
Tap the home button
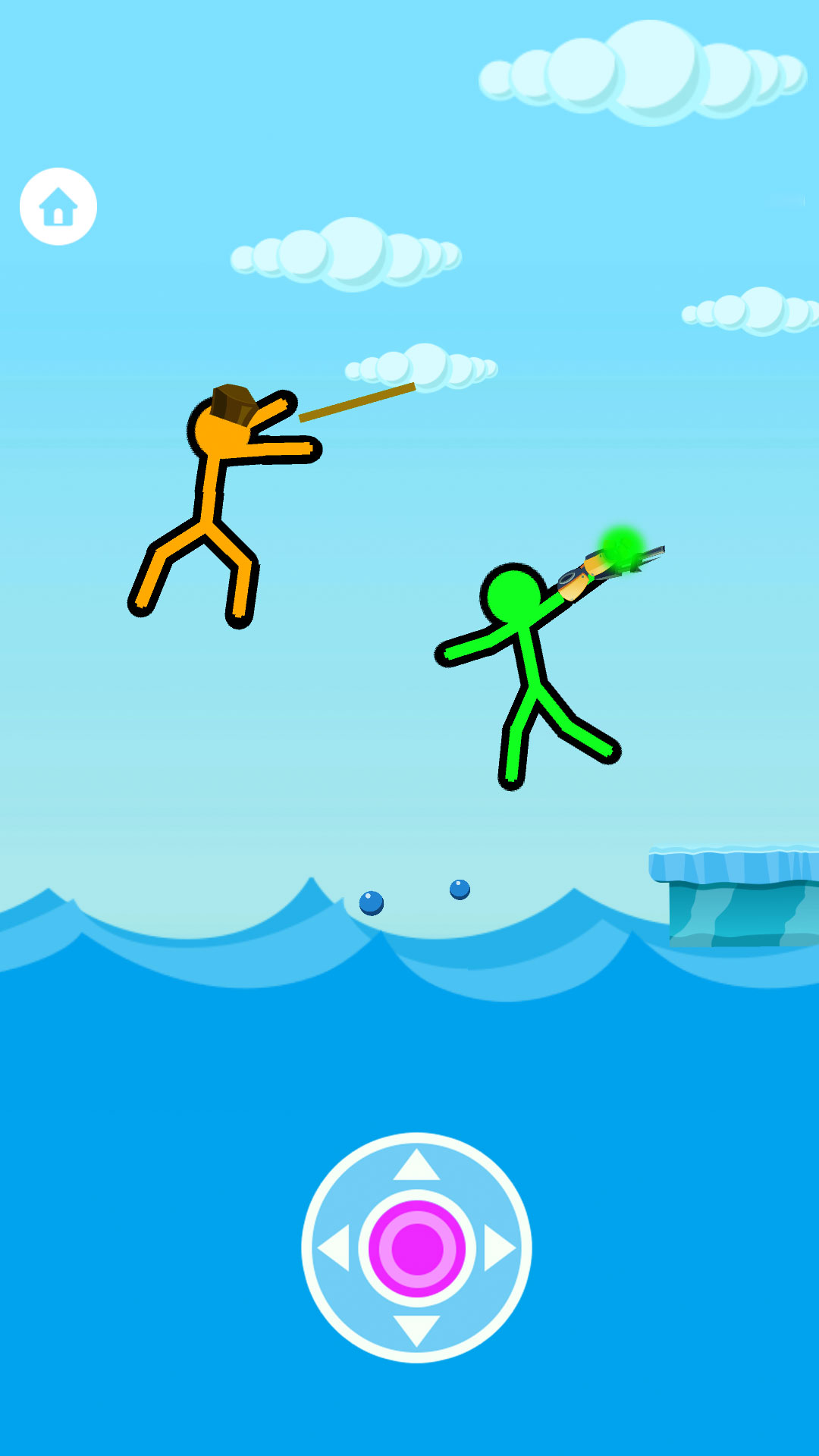(x=58, y=206)
